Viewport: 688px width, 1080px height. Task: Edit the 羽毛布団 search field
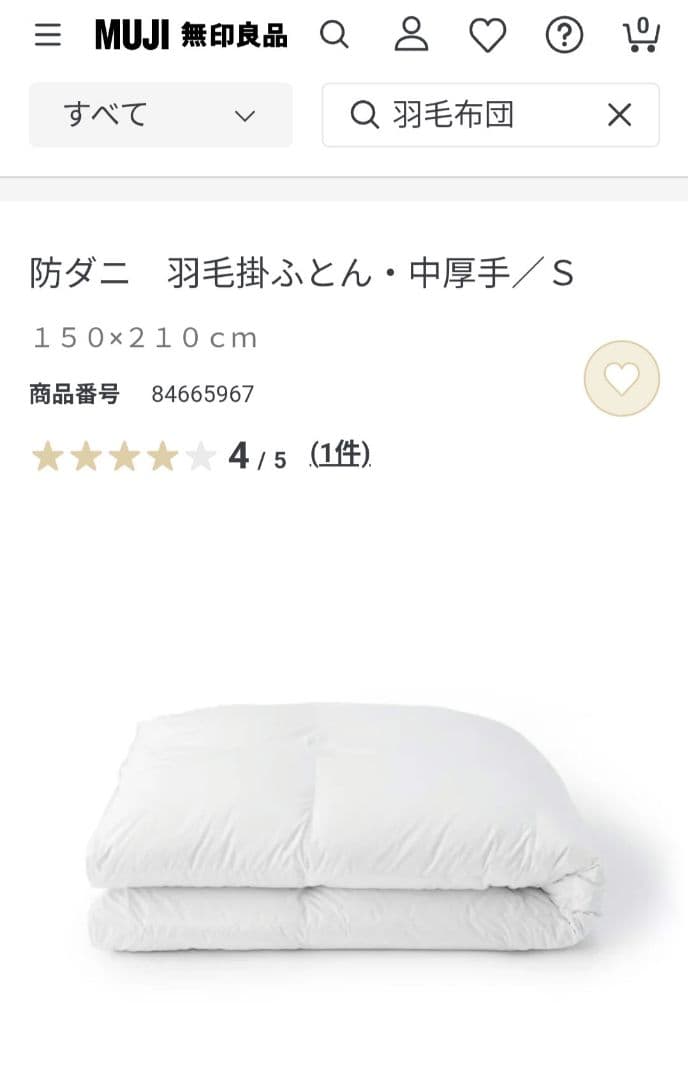[x=480, y=115]
